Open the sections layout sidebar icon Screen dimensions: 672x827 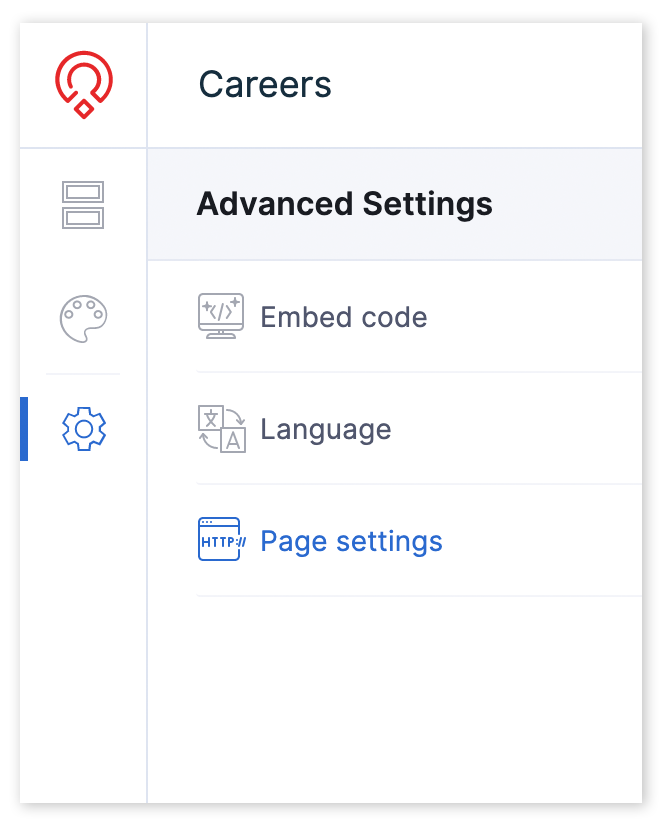point(83,204)
